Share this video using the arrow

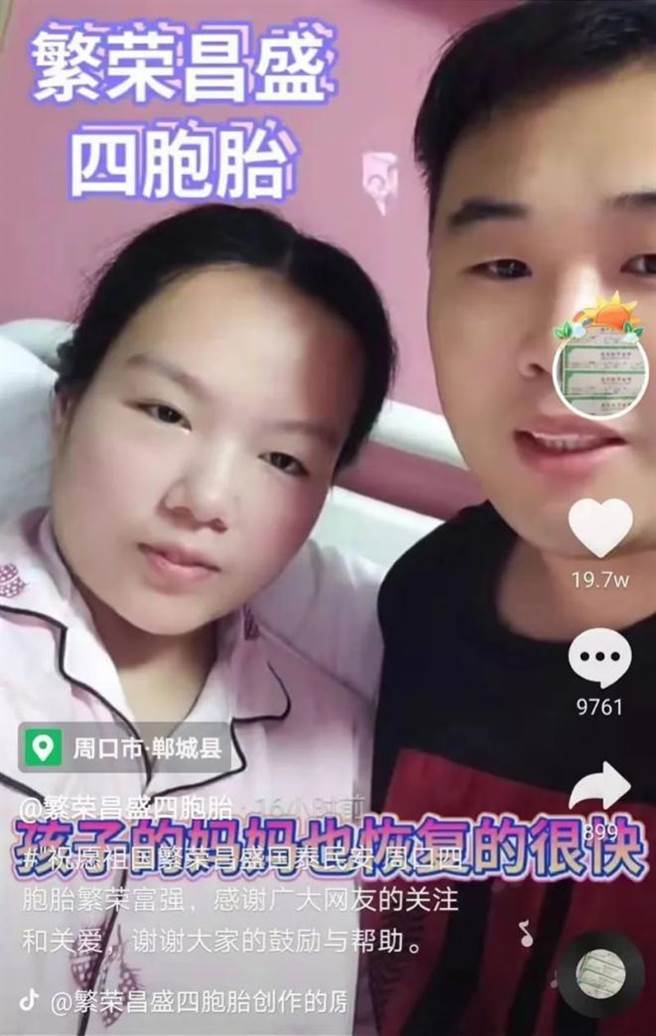600,788
